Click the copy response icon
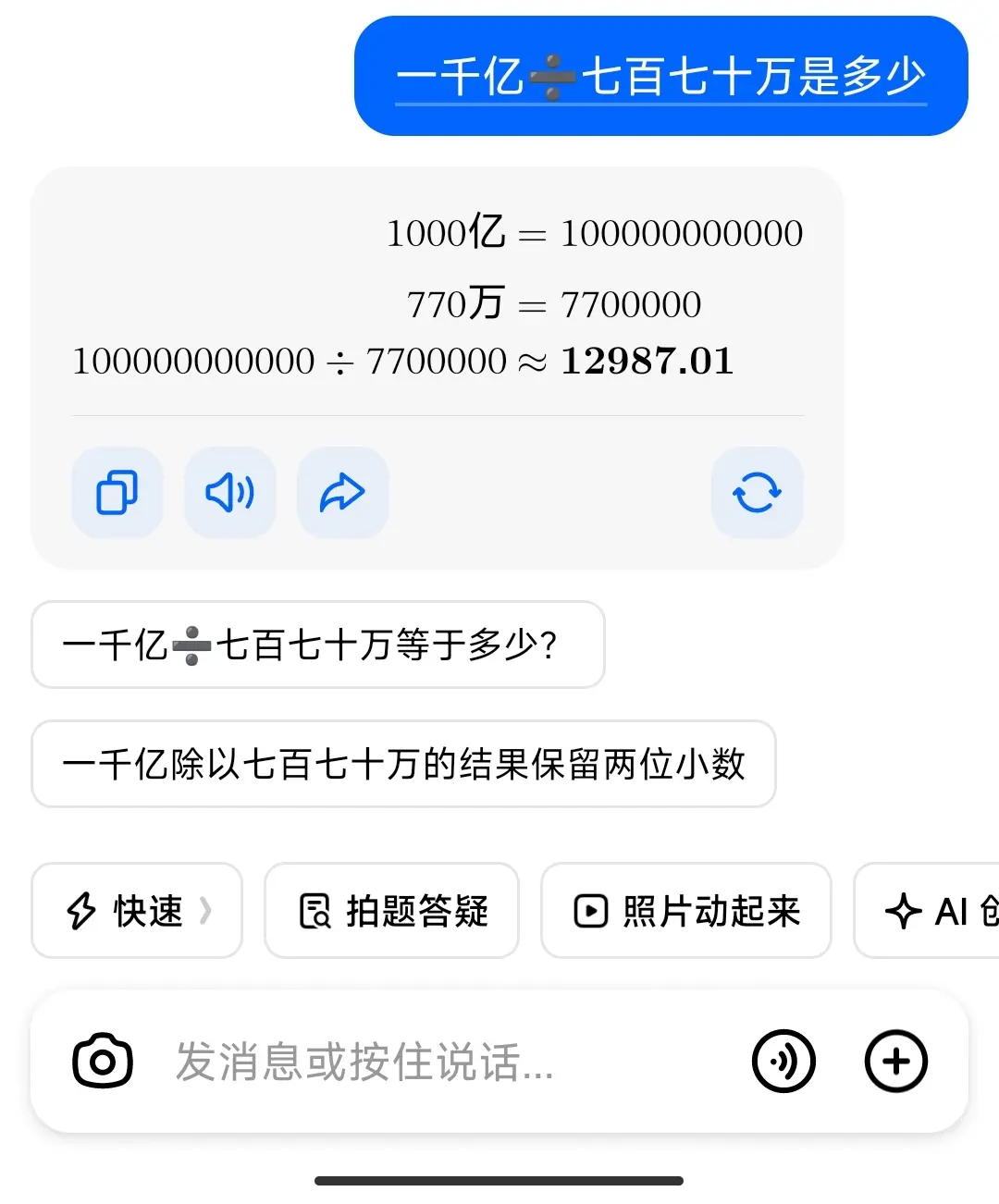 [117, 493]
